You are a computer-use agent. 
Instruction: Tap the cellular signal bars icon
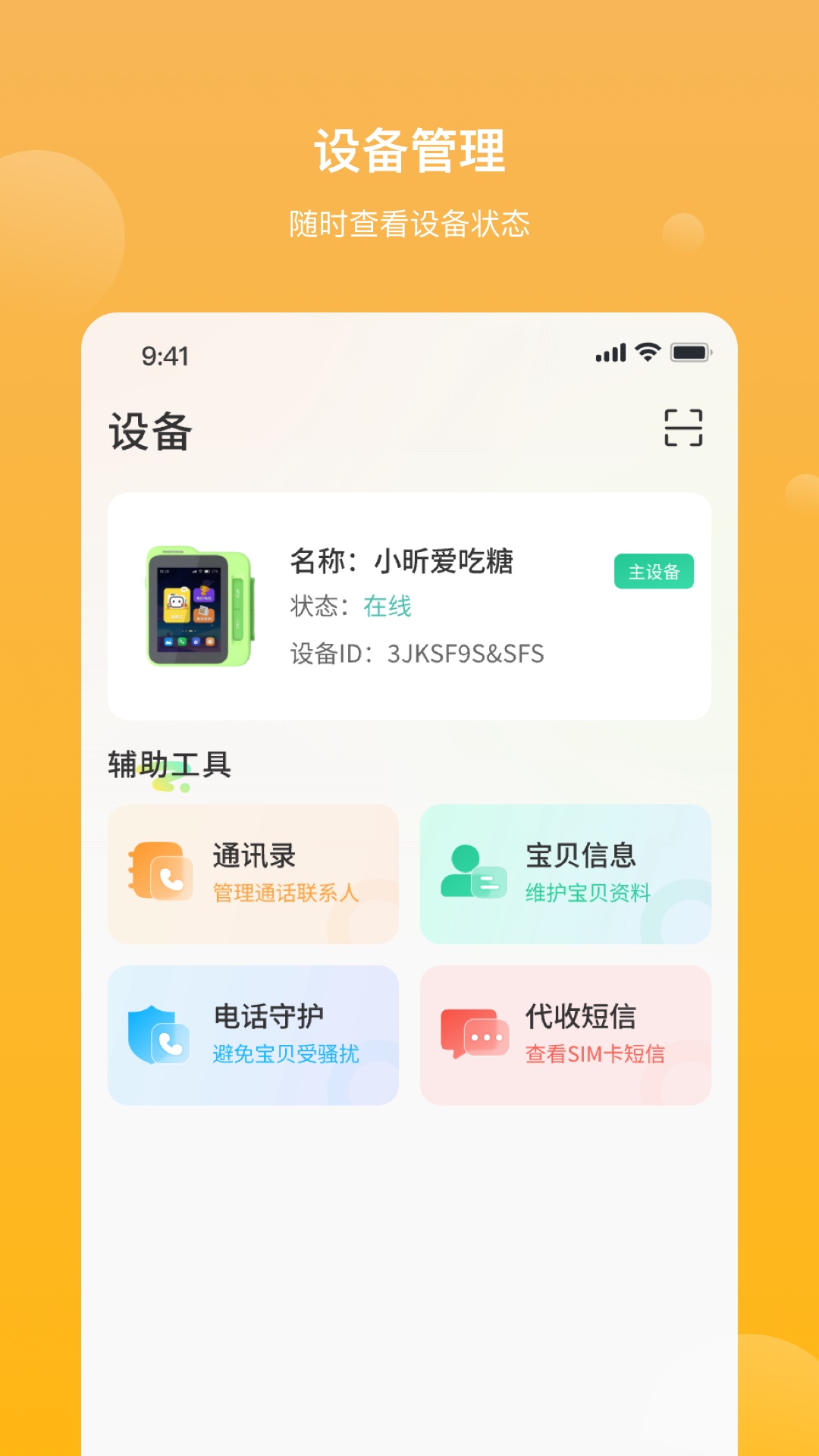pyautogui.click(x=609, y=352)
